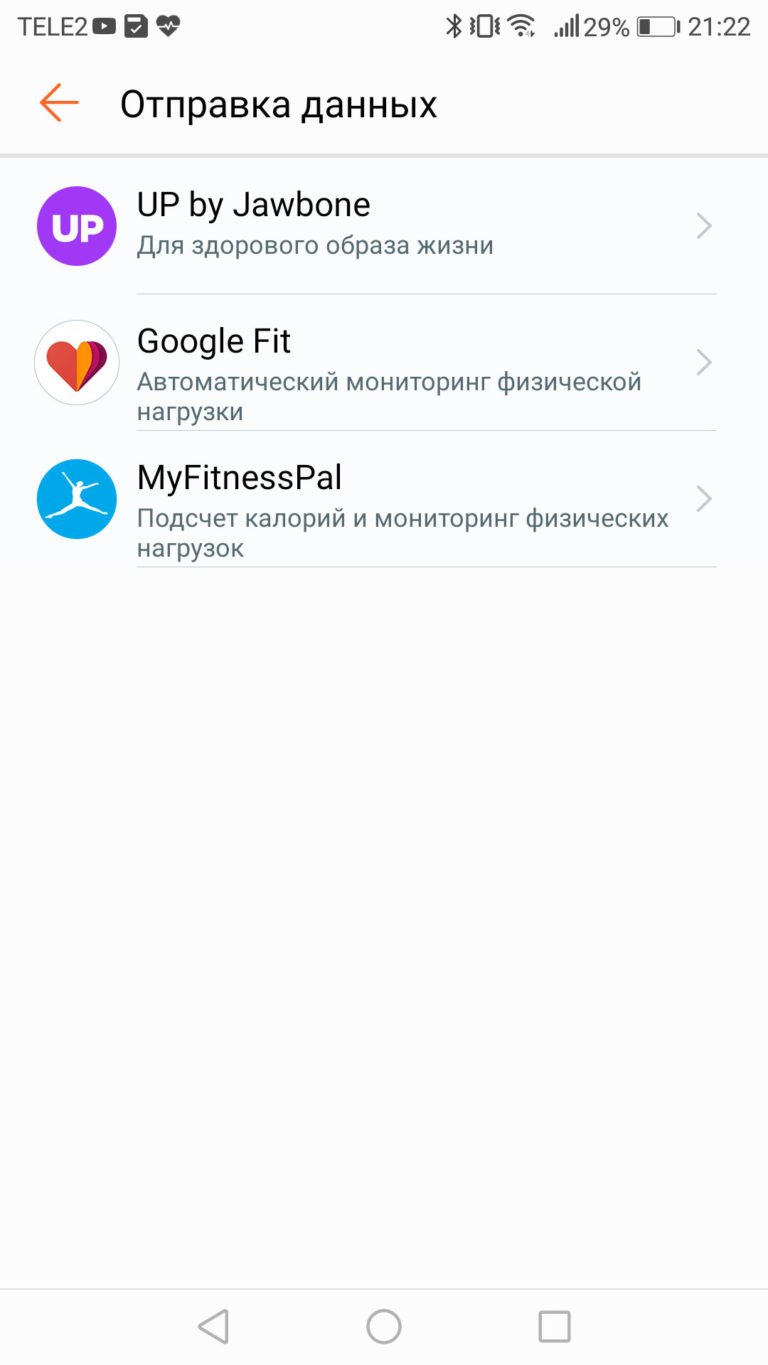Tap the system home button
Screen dimensions: 768x1365
(384, 1326)
